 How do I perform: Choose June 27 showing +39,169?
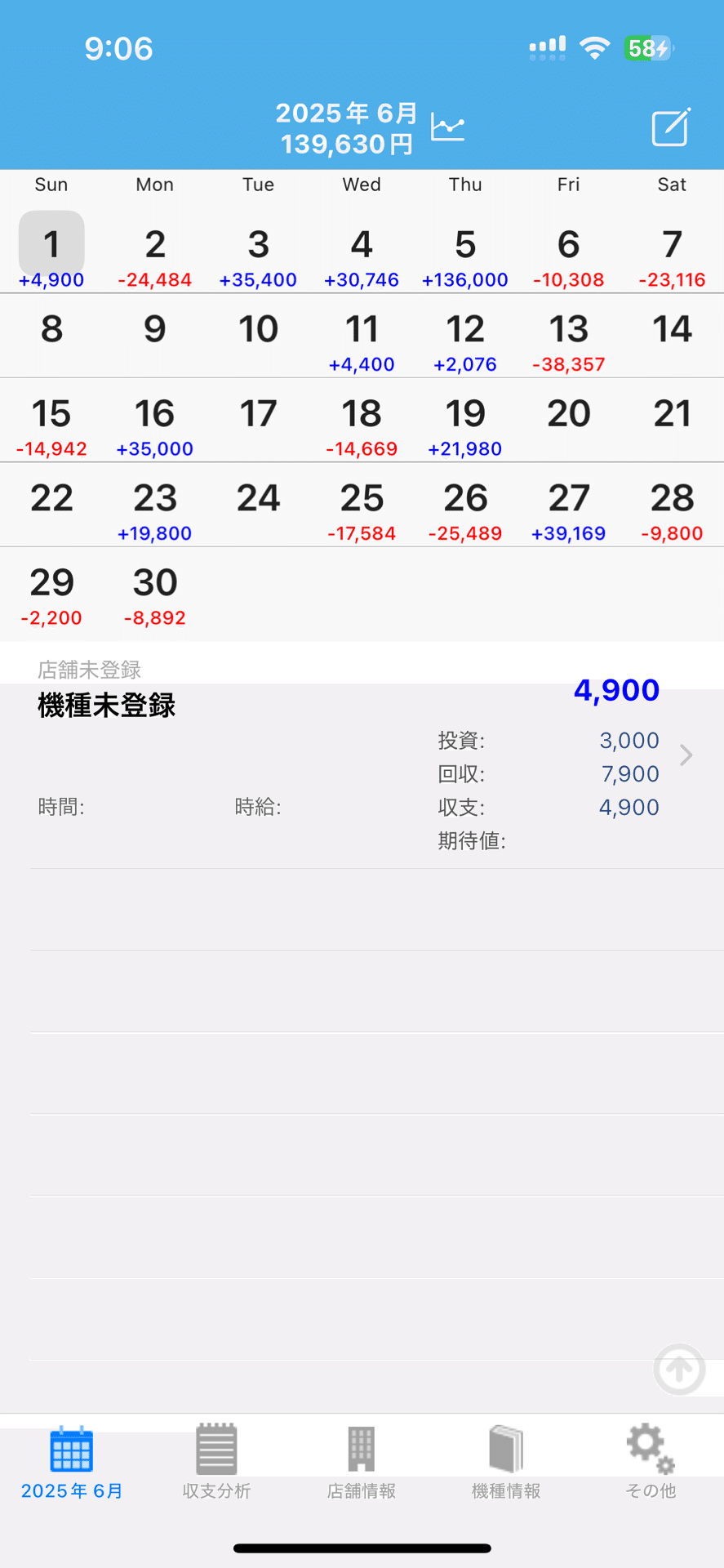[569, 505]
